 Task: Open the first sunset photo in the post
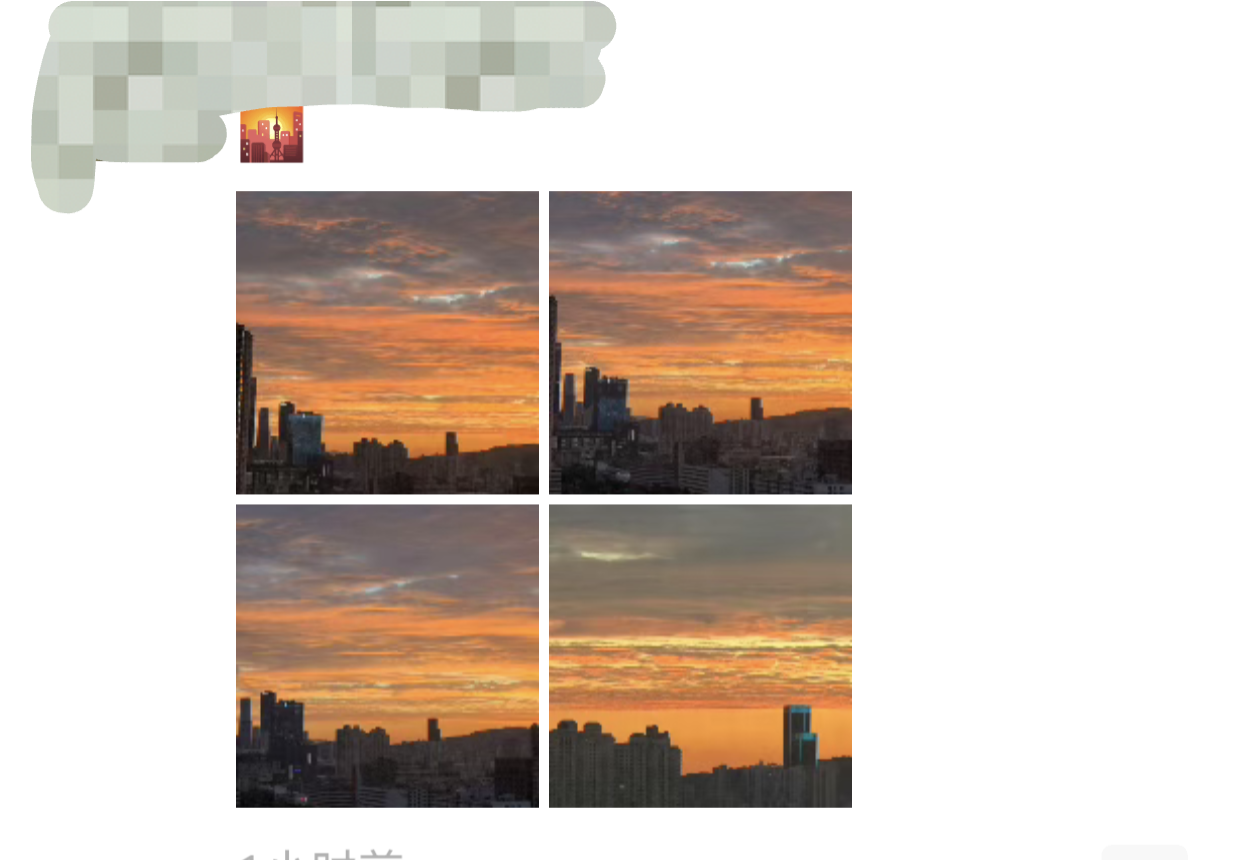tap(387, 342)
